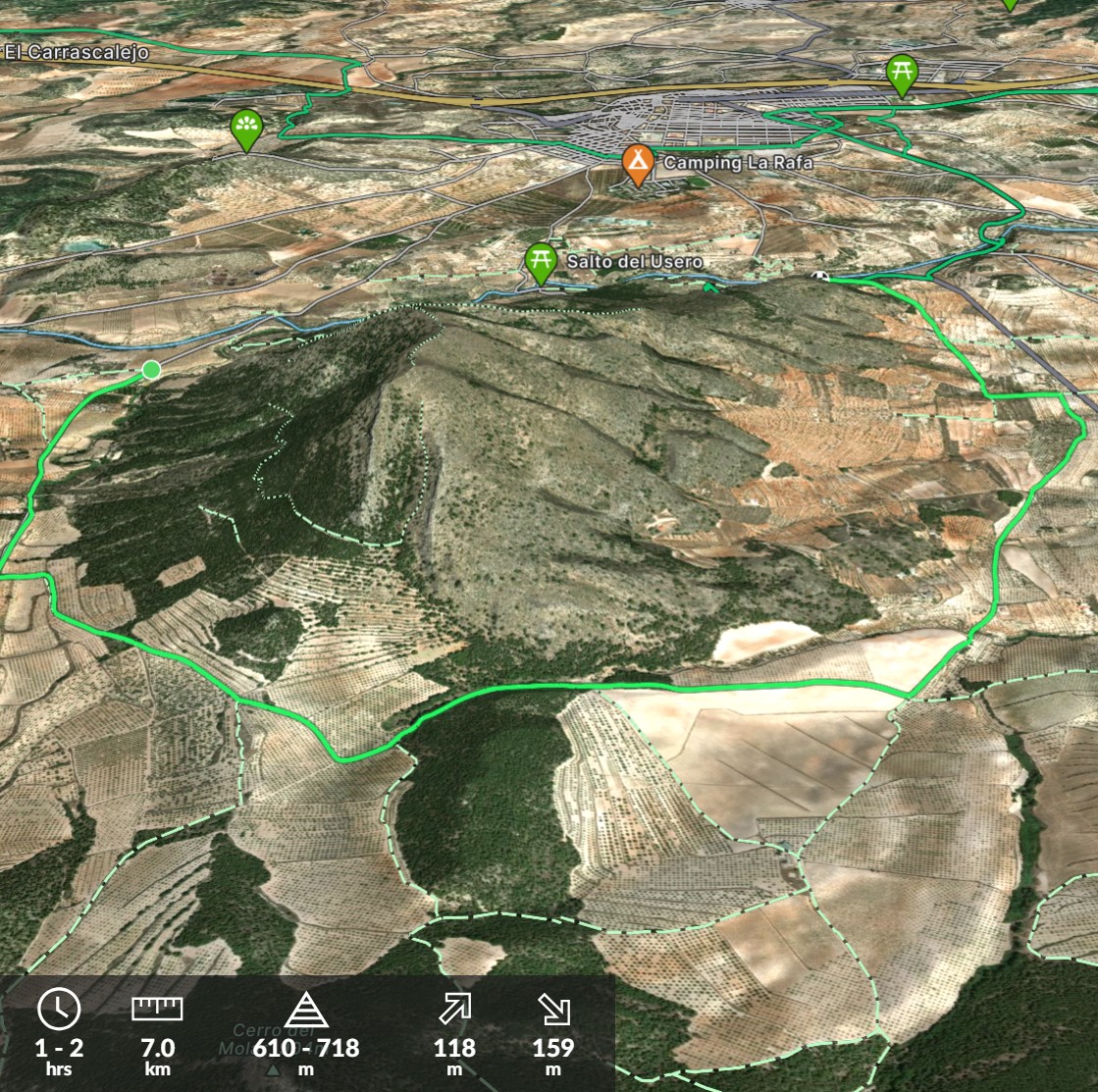
Task: Tap the green marker near El Carrascalejo
Action: tap(245, 128)
